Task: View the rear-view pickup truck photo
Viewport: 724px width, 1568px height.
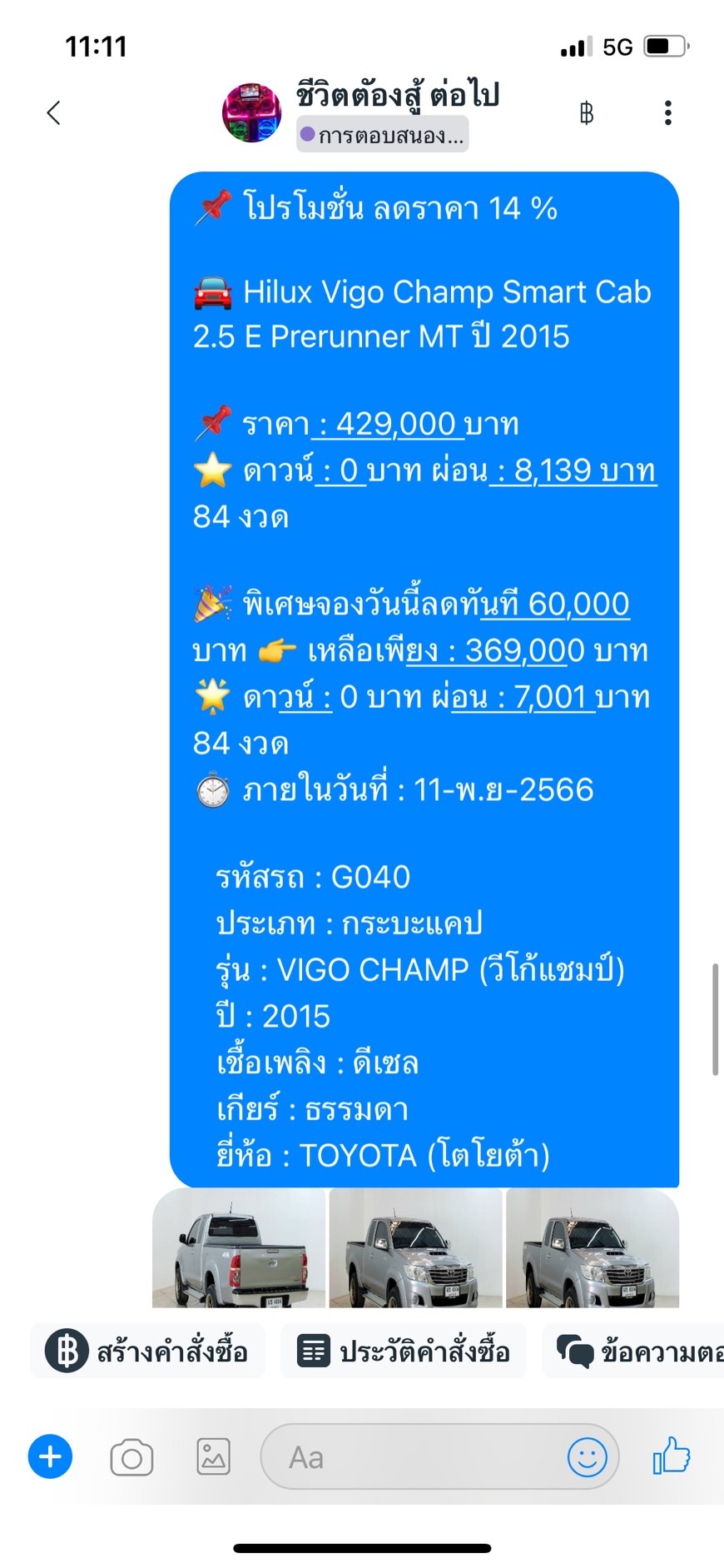Action: (239, 1247)
